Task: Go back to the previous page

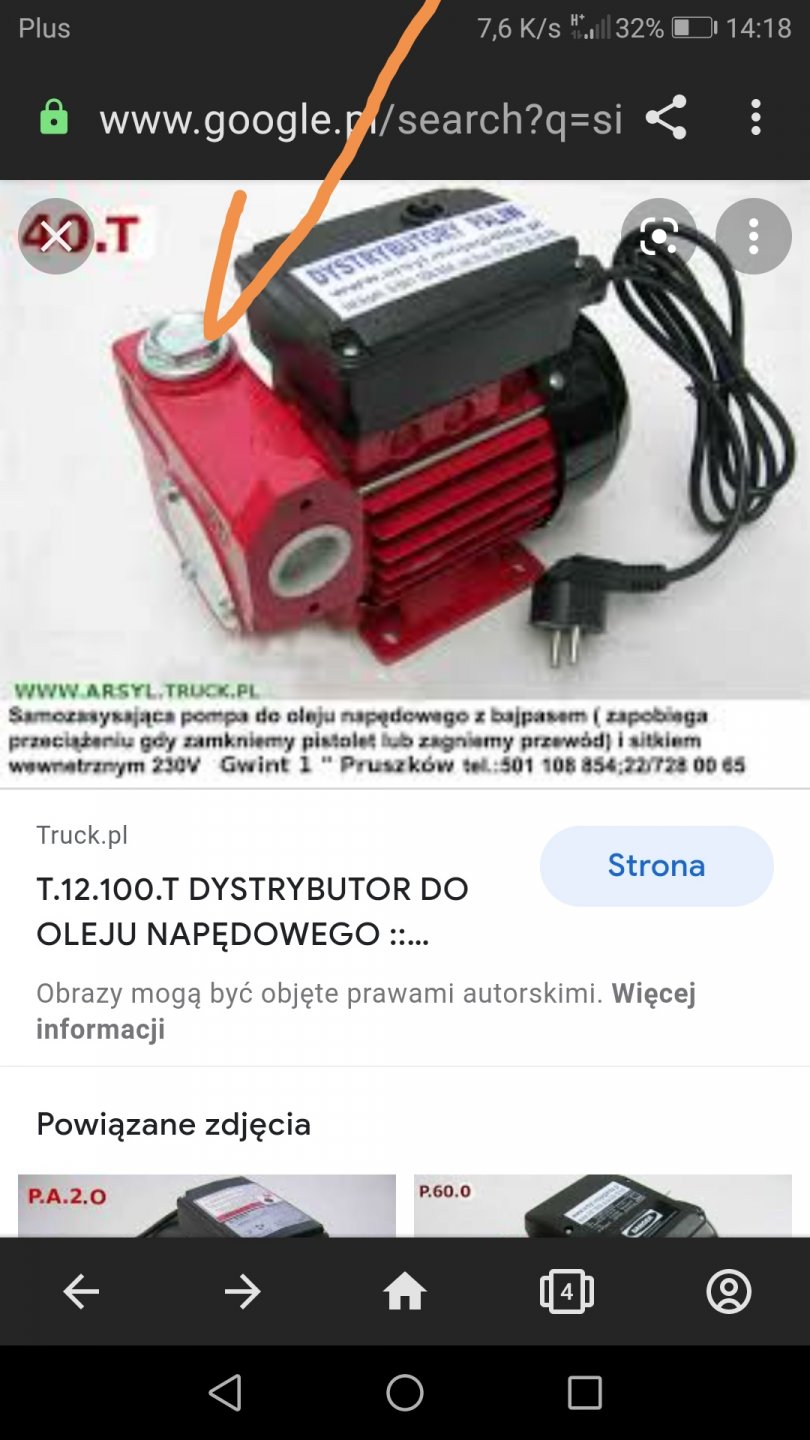Action: [81, 1292]
